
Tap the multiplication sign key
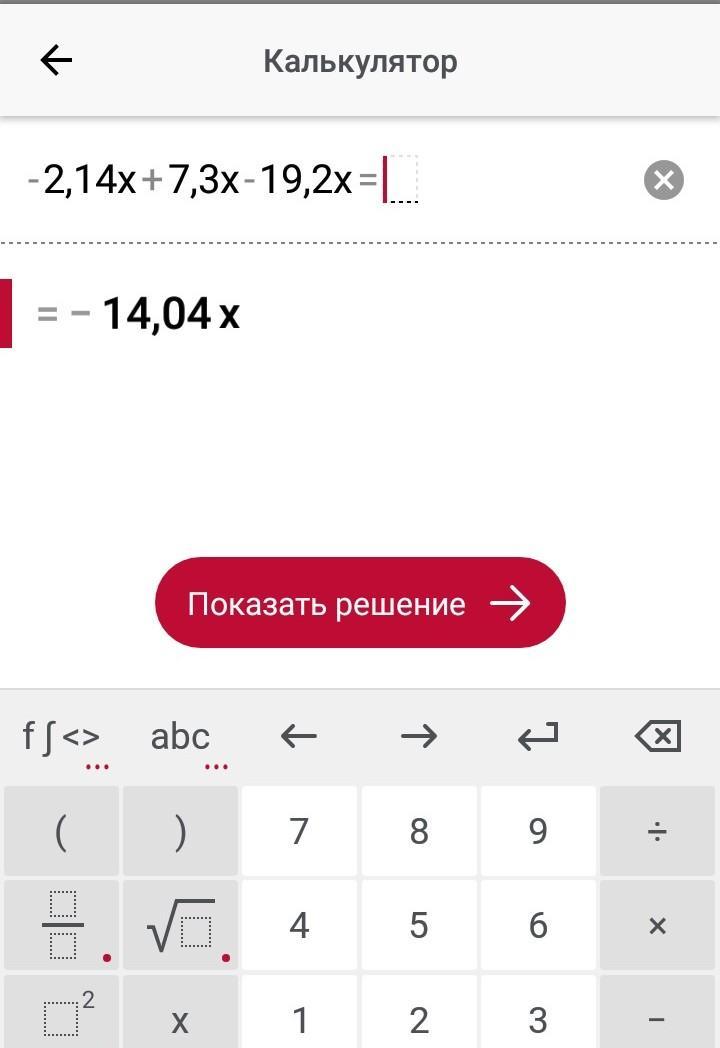coord(657,925)
